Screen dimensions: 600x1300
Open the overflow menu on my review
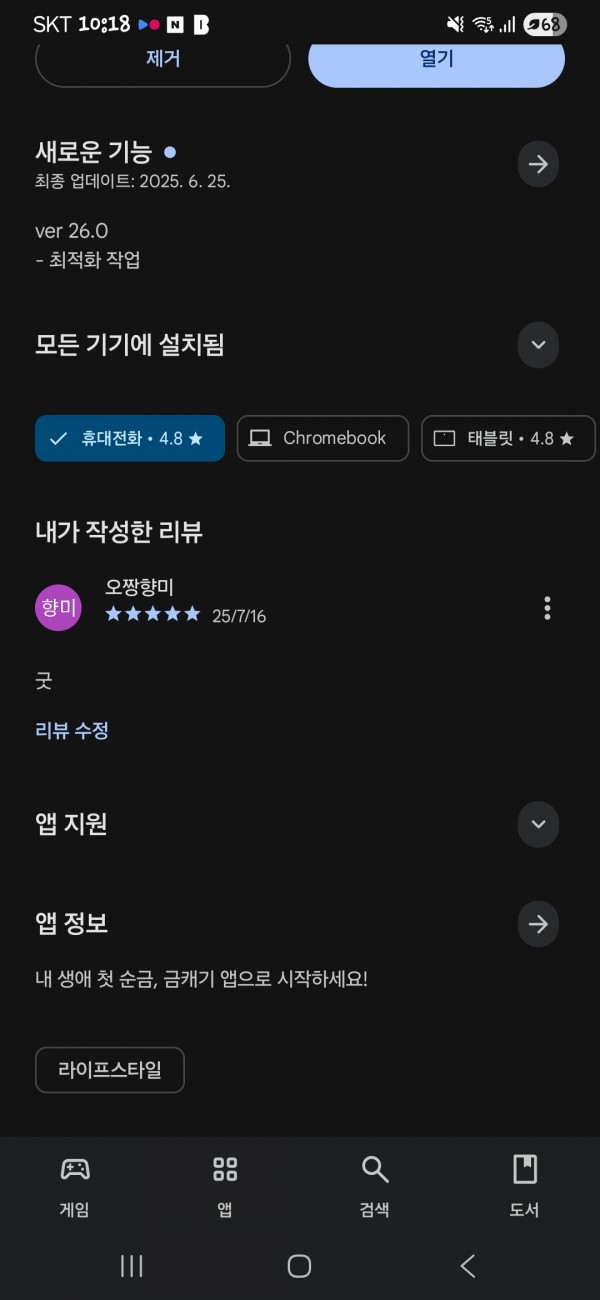coord(547,608)
